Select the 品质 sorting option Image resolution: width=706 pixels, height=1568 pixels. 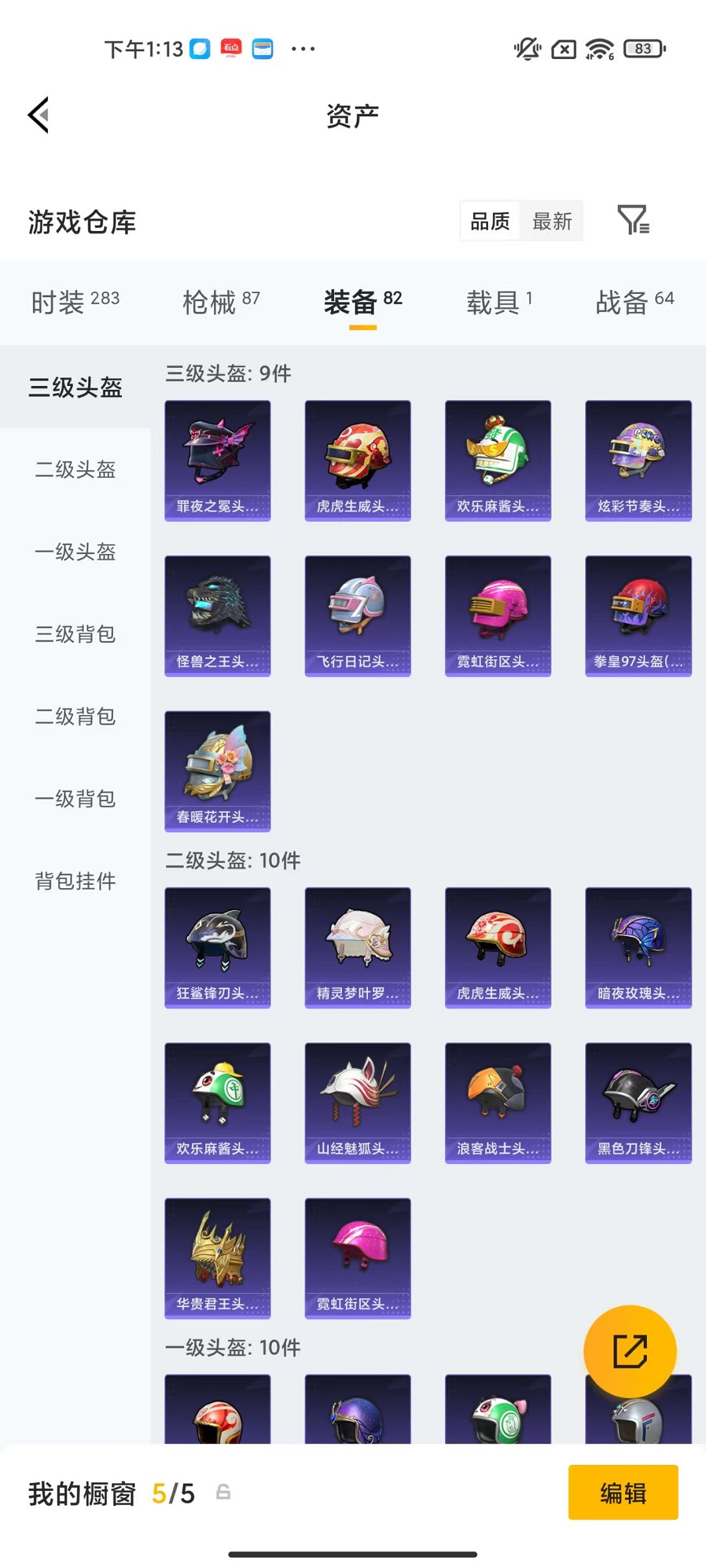(x=489, y=221)
